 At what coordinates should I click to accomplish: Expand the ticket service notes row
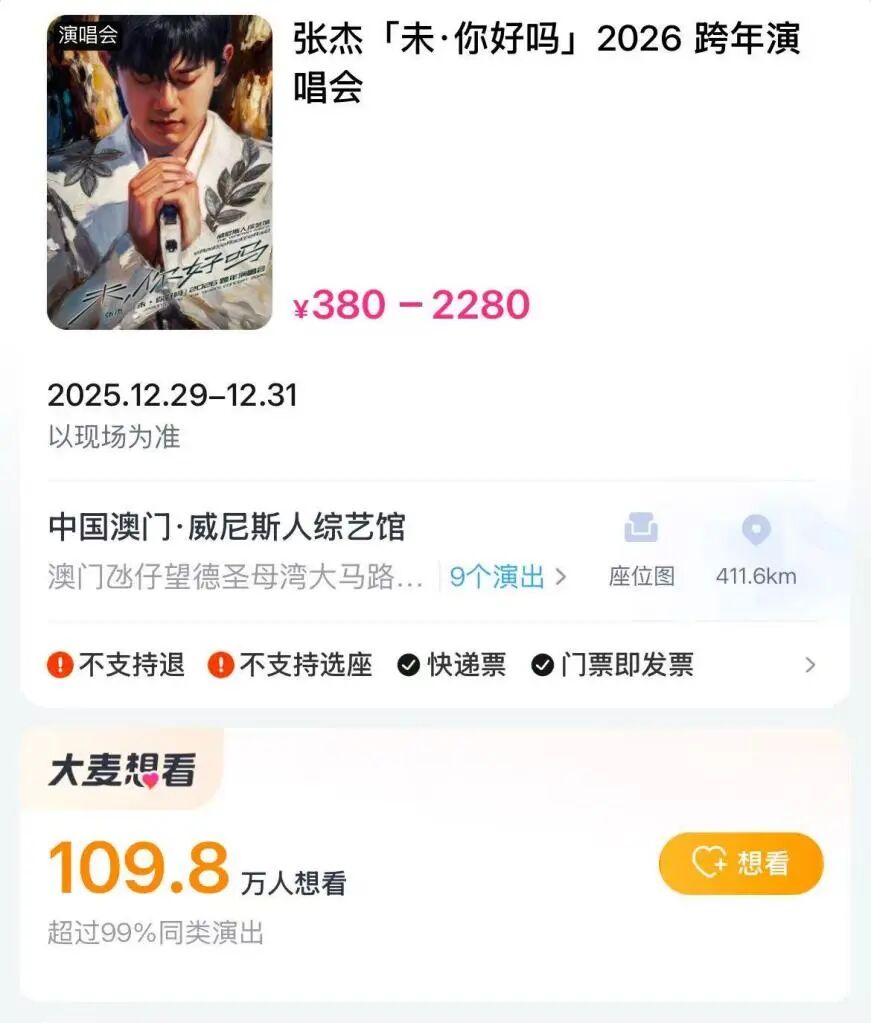coord(431,665)
